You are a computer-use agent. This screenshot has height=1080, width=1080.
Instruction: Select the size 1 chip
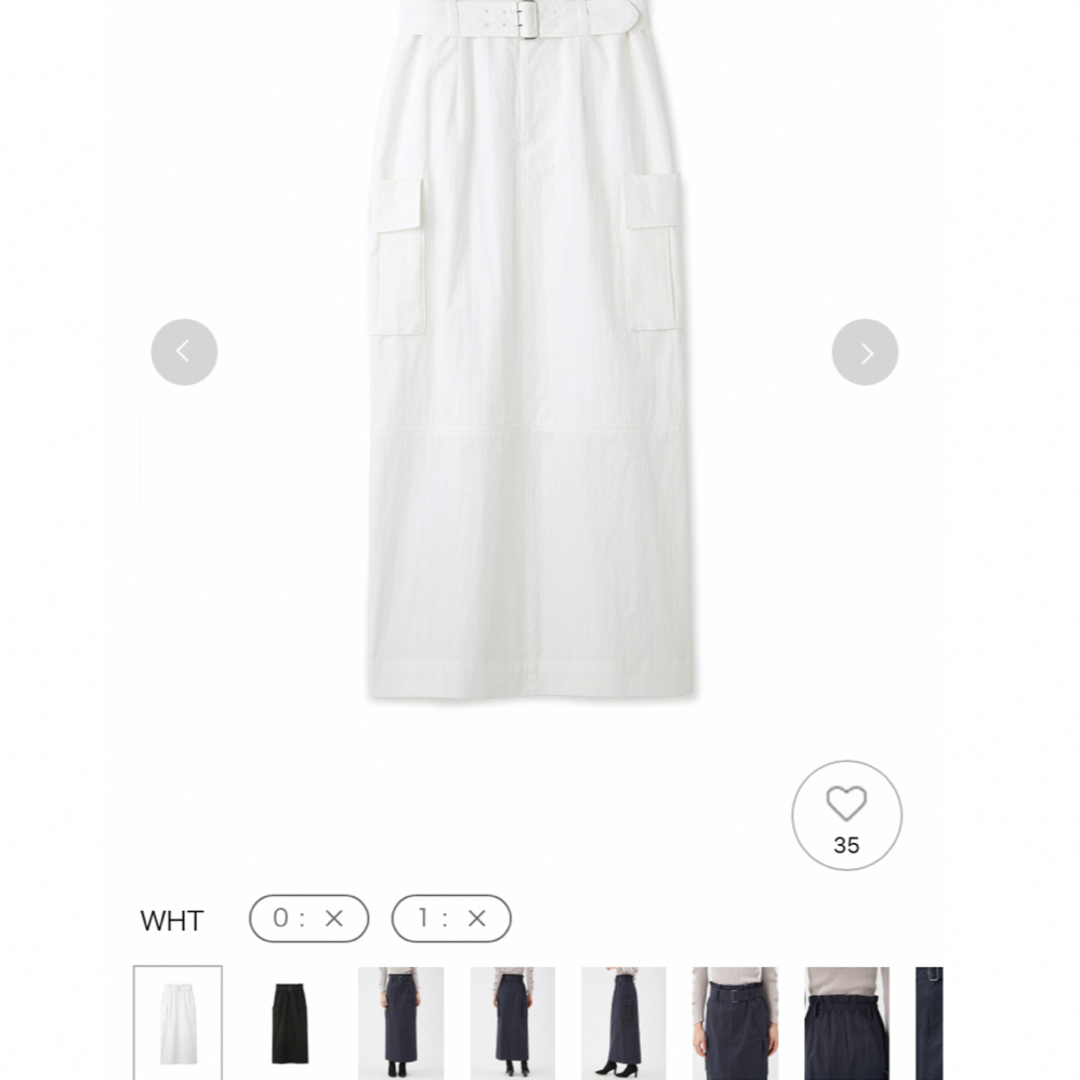[x=451, y=918]
